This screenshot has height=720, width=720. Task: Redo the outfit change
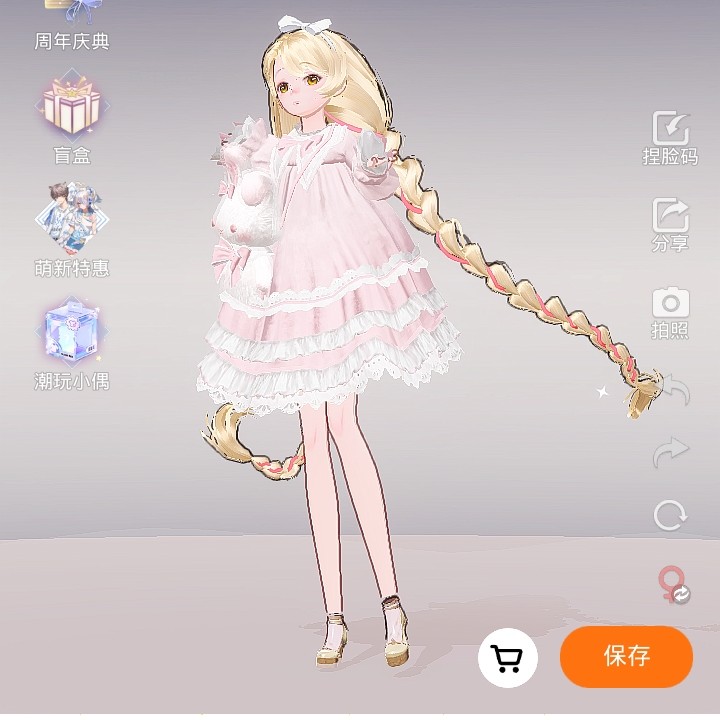[x=670, y=453]
